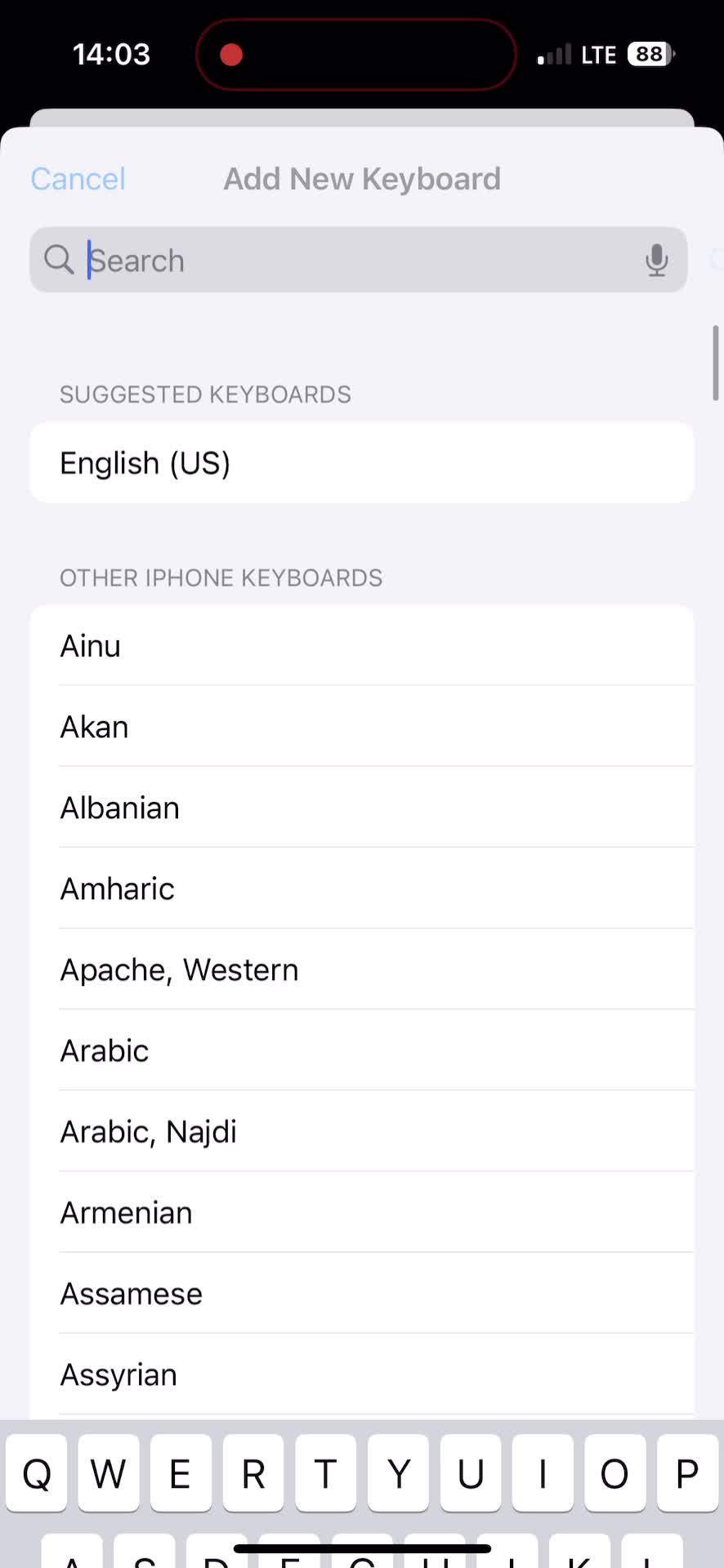Select Albanian from the keyboard list
The width and height of the screenshot is (724, 1568).
point(361,808)
